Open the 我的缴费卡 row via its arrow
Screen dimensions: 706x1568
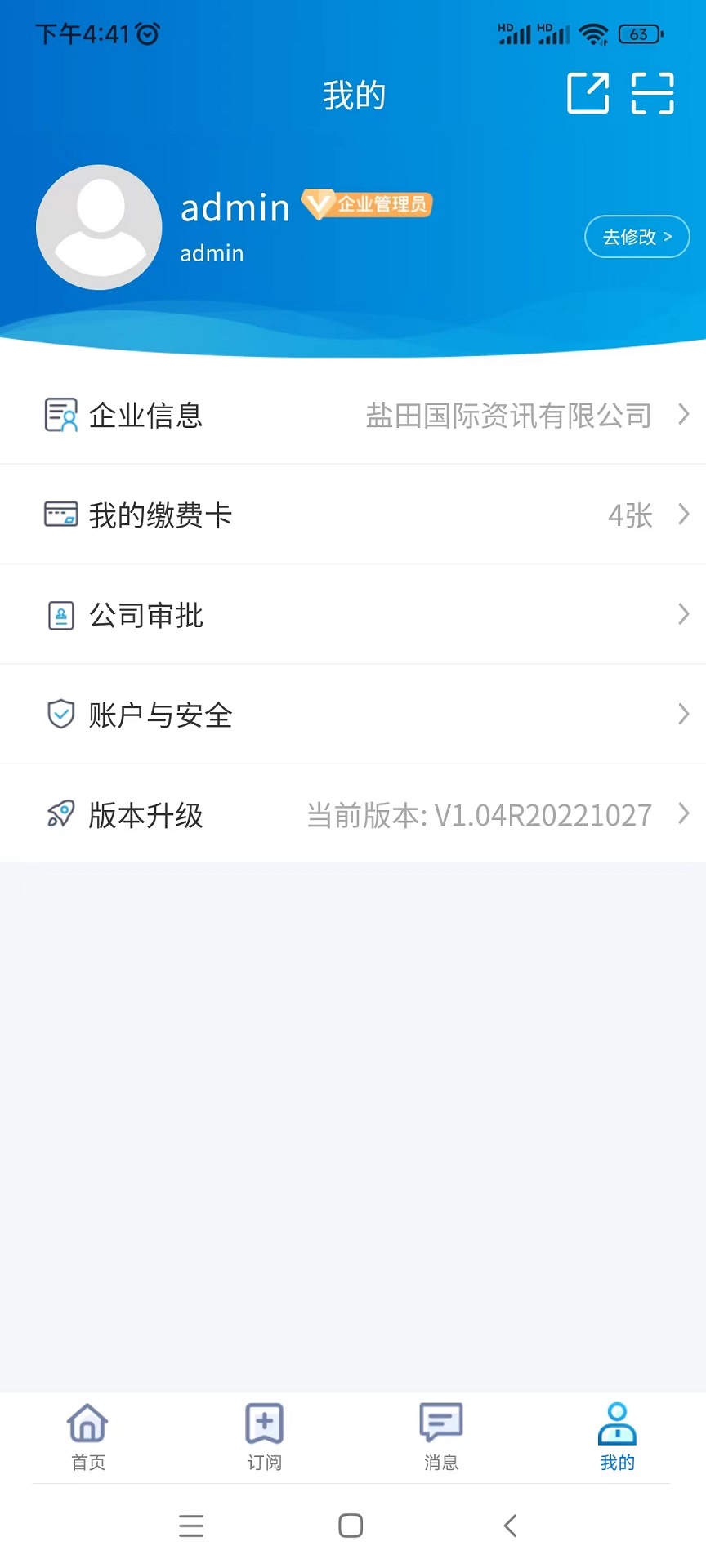[x=683, y=514]
